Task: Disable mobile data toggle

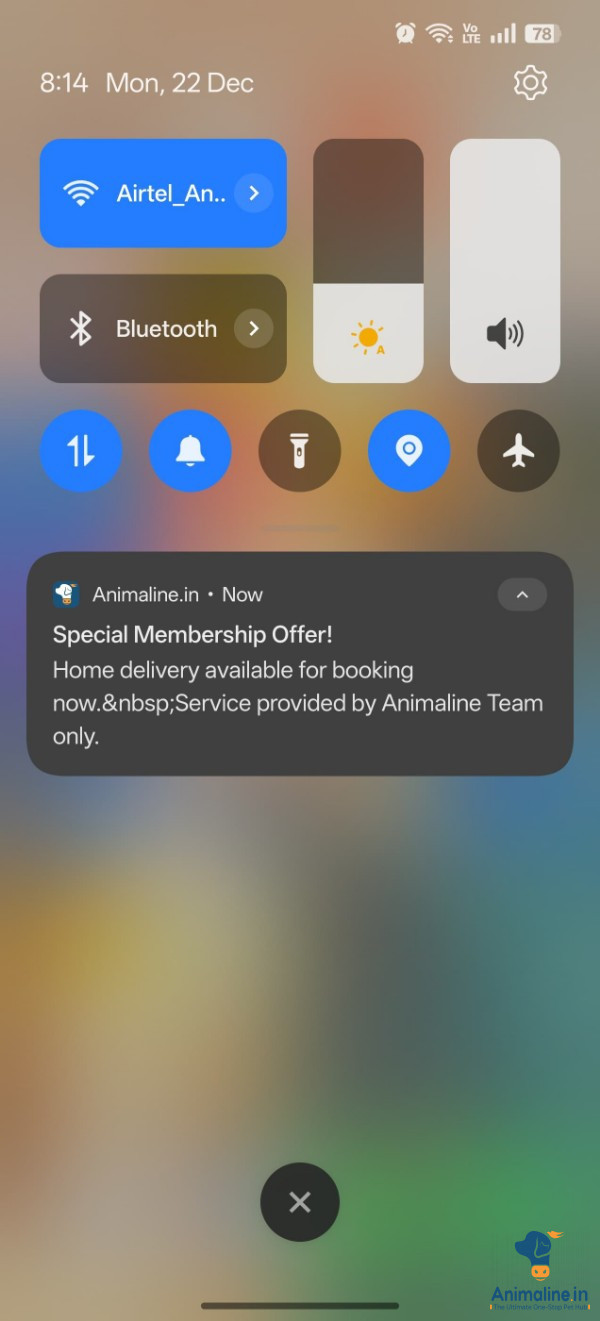Action: [x=81, y=451]
